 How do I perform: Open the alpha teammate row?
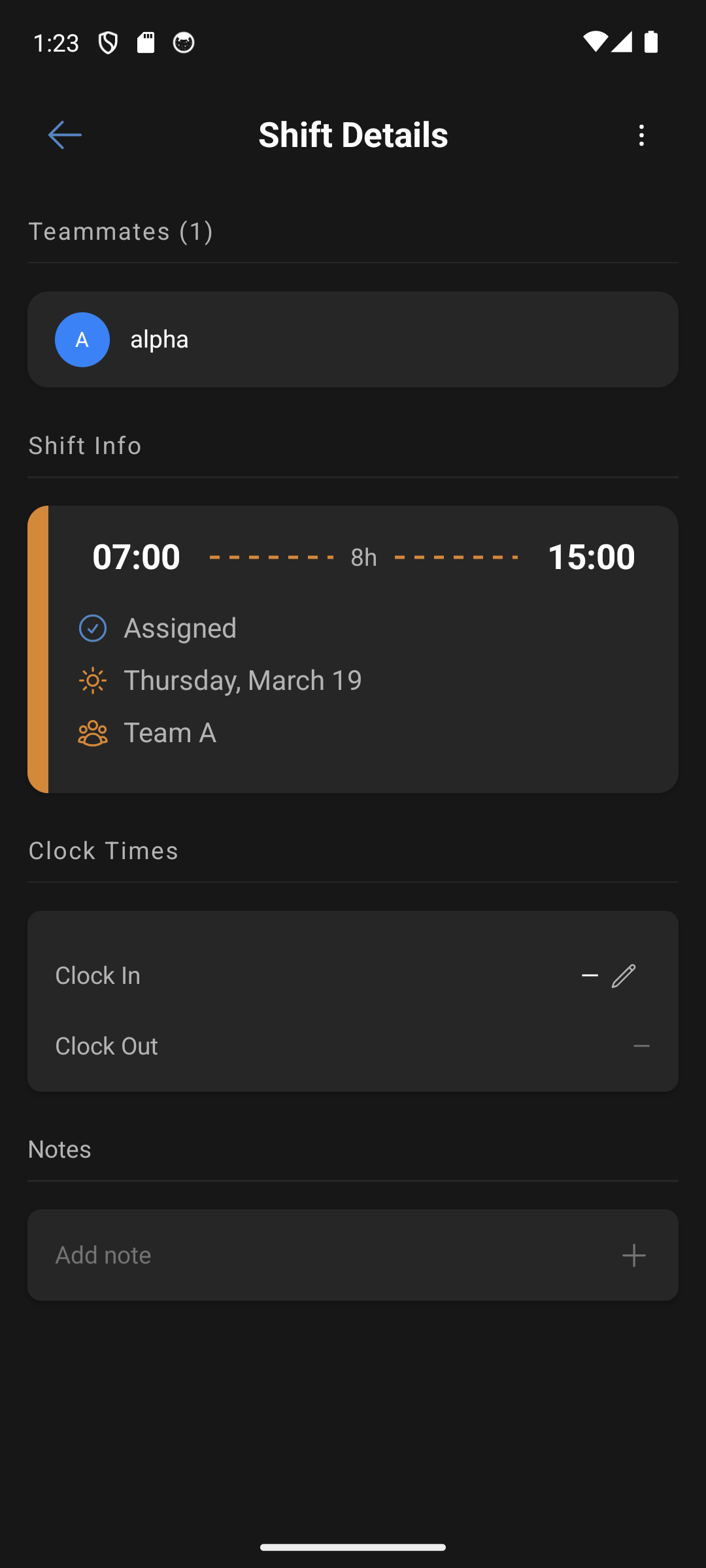pyautogui.click(x=353, y=339)
